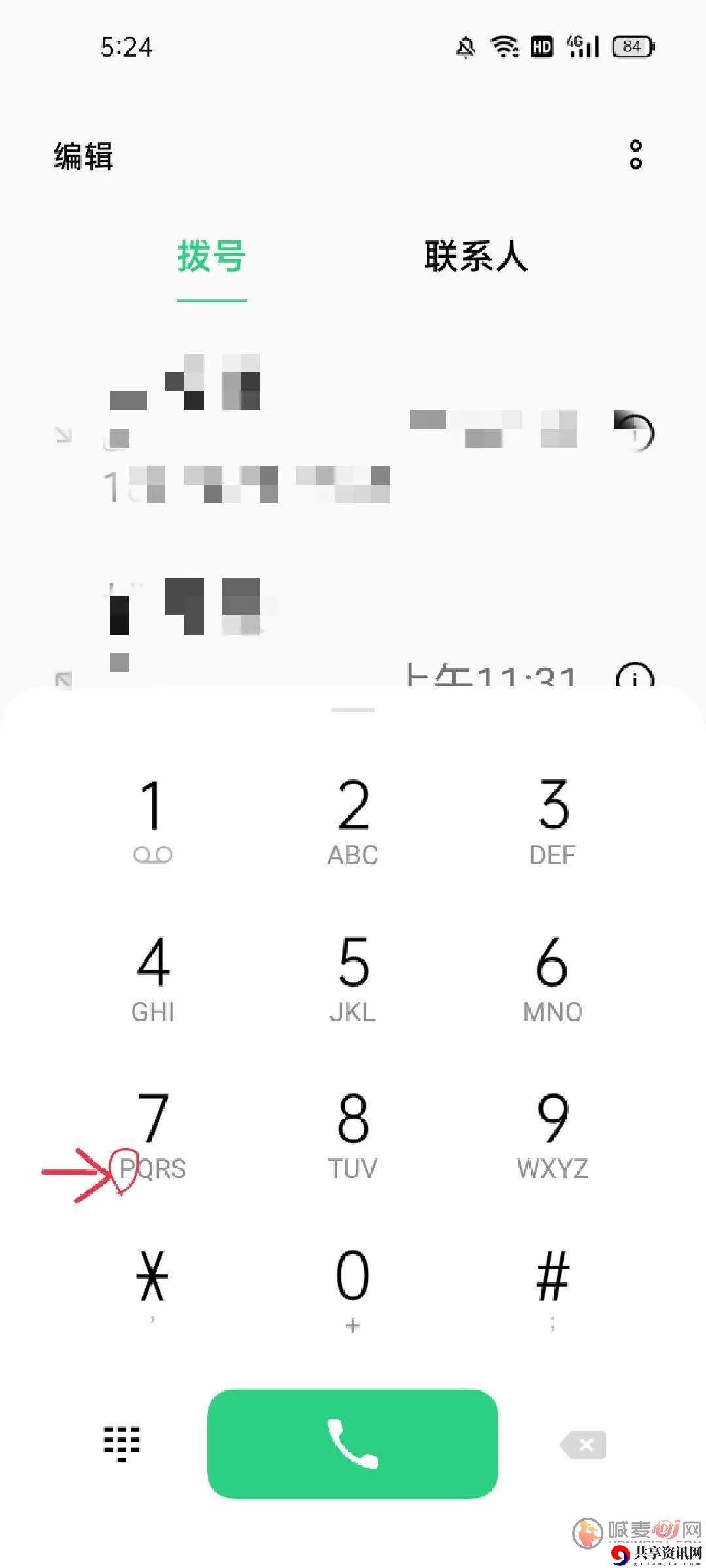Screen dimensions: 706x1568
Task: Dial digit 4 GHI
Action: (x=153, y=977)
